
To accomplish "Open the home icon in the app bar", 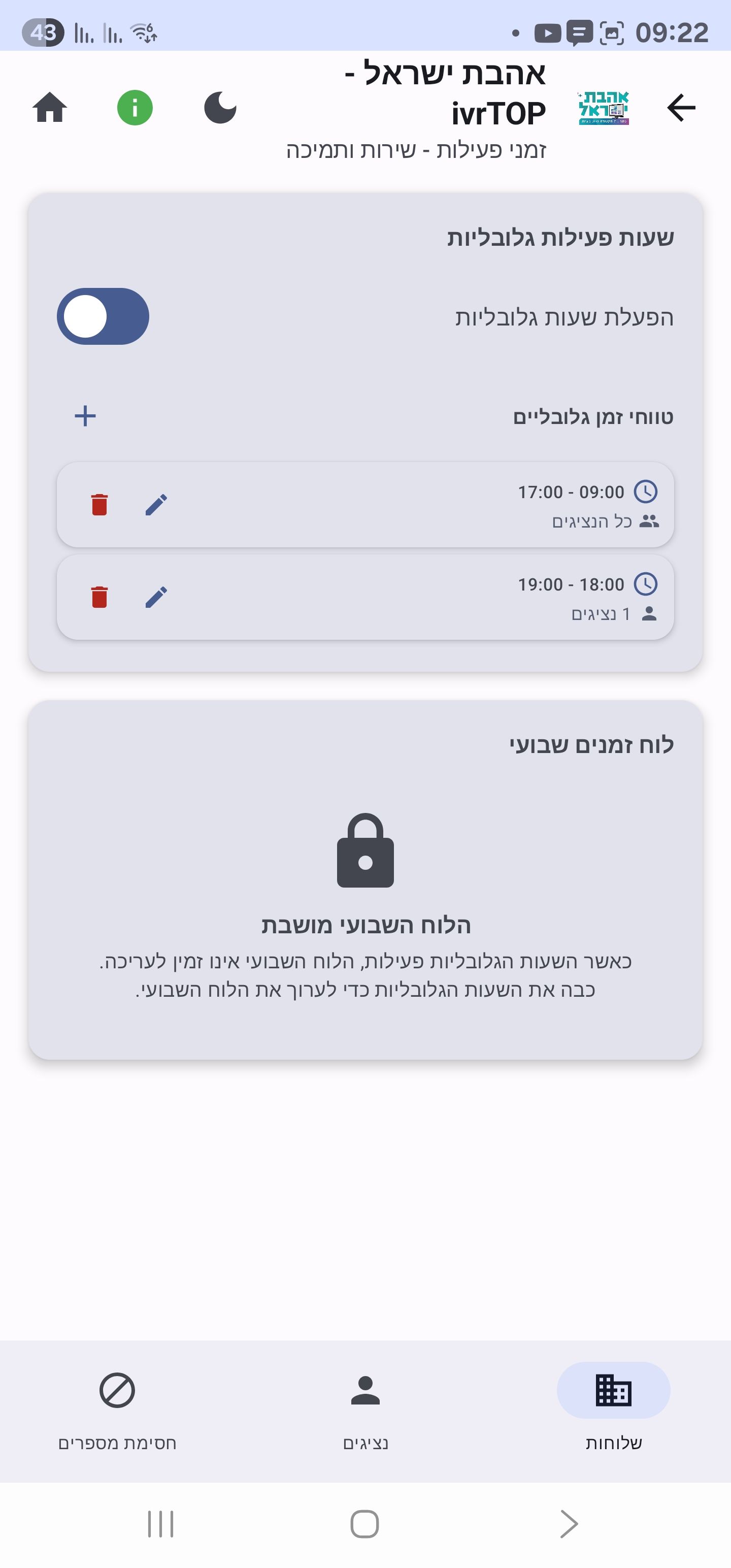I will click(x=50, y=108).
